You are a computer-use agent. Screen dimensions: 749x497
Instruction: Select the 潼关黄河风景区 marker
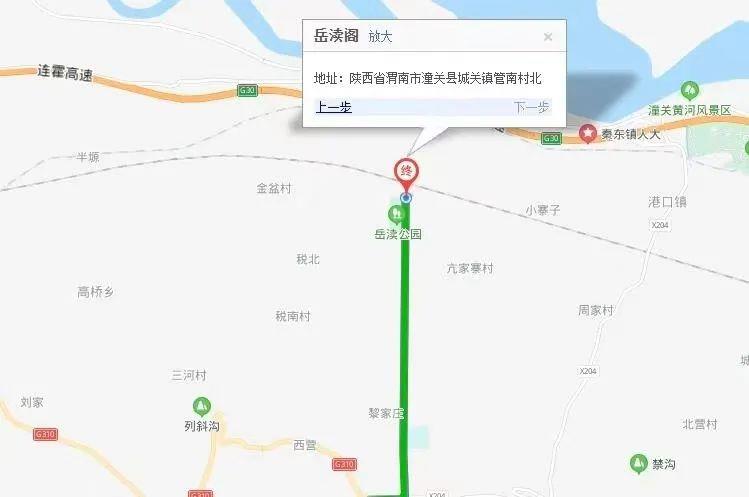coord(689,91)
